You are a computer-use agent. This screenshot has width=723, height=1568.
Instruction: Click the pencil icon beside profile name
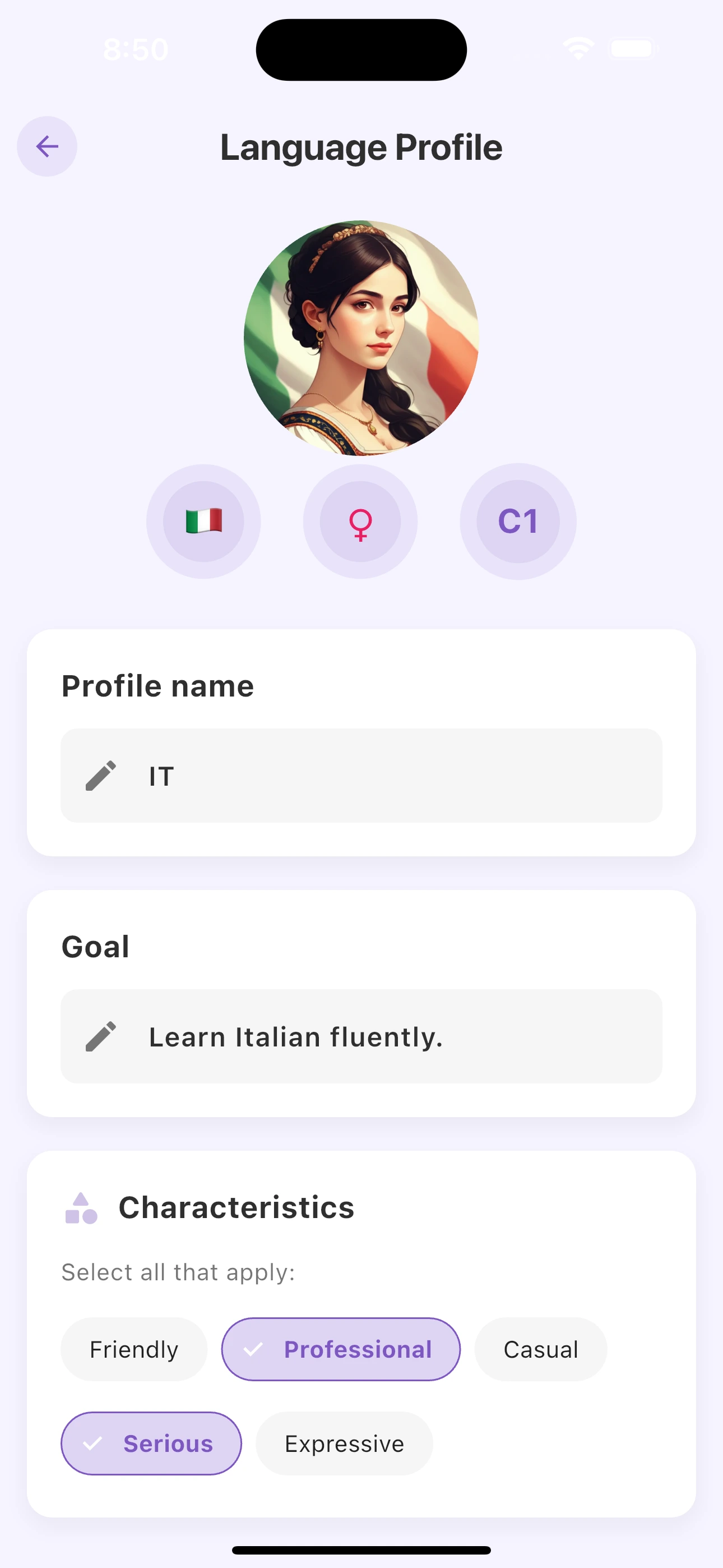click(x=101, y=774)
